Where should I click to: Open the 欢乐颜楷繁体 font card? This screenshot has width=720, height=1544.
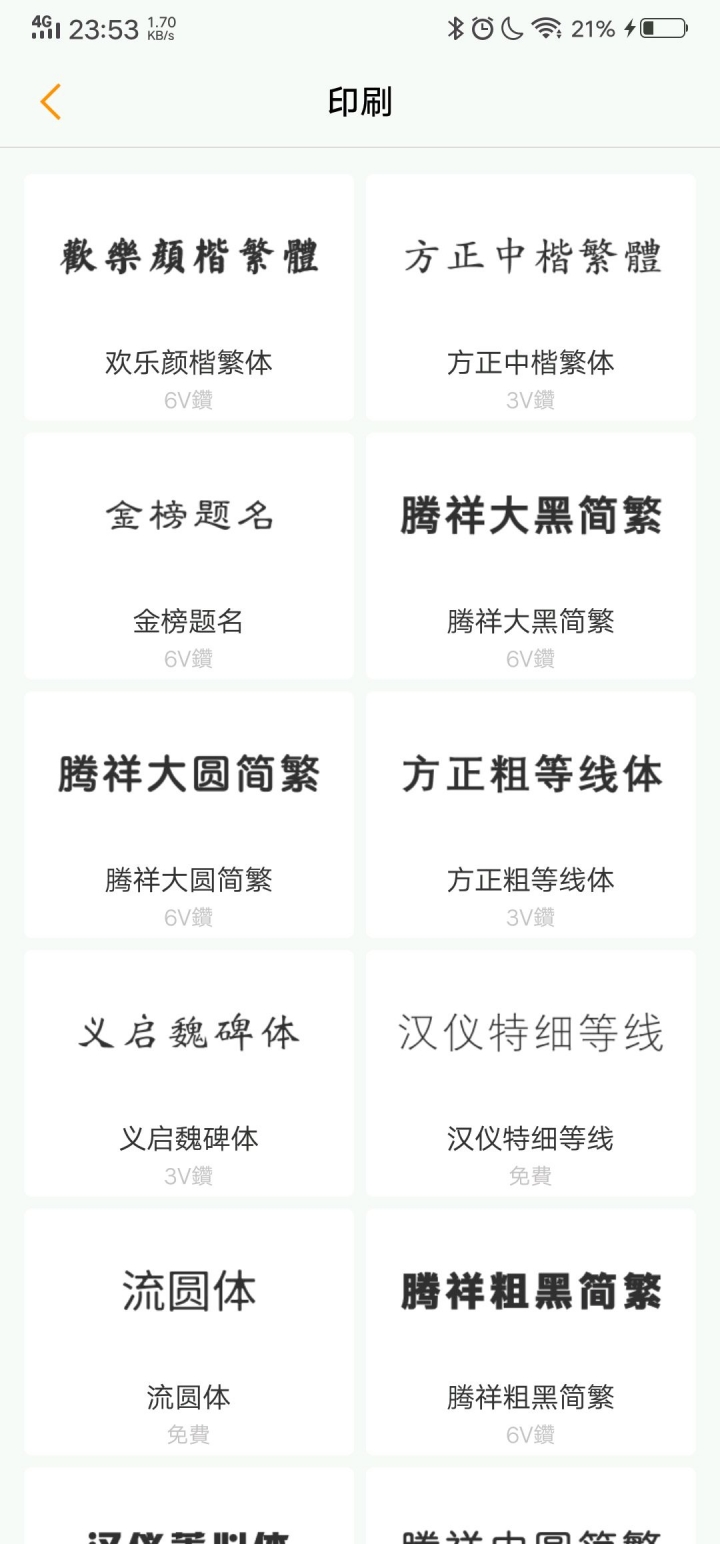(x=189, y=297)
